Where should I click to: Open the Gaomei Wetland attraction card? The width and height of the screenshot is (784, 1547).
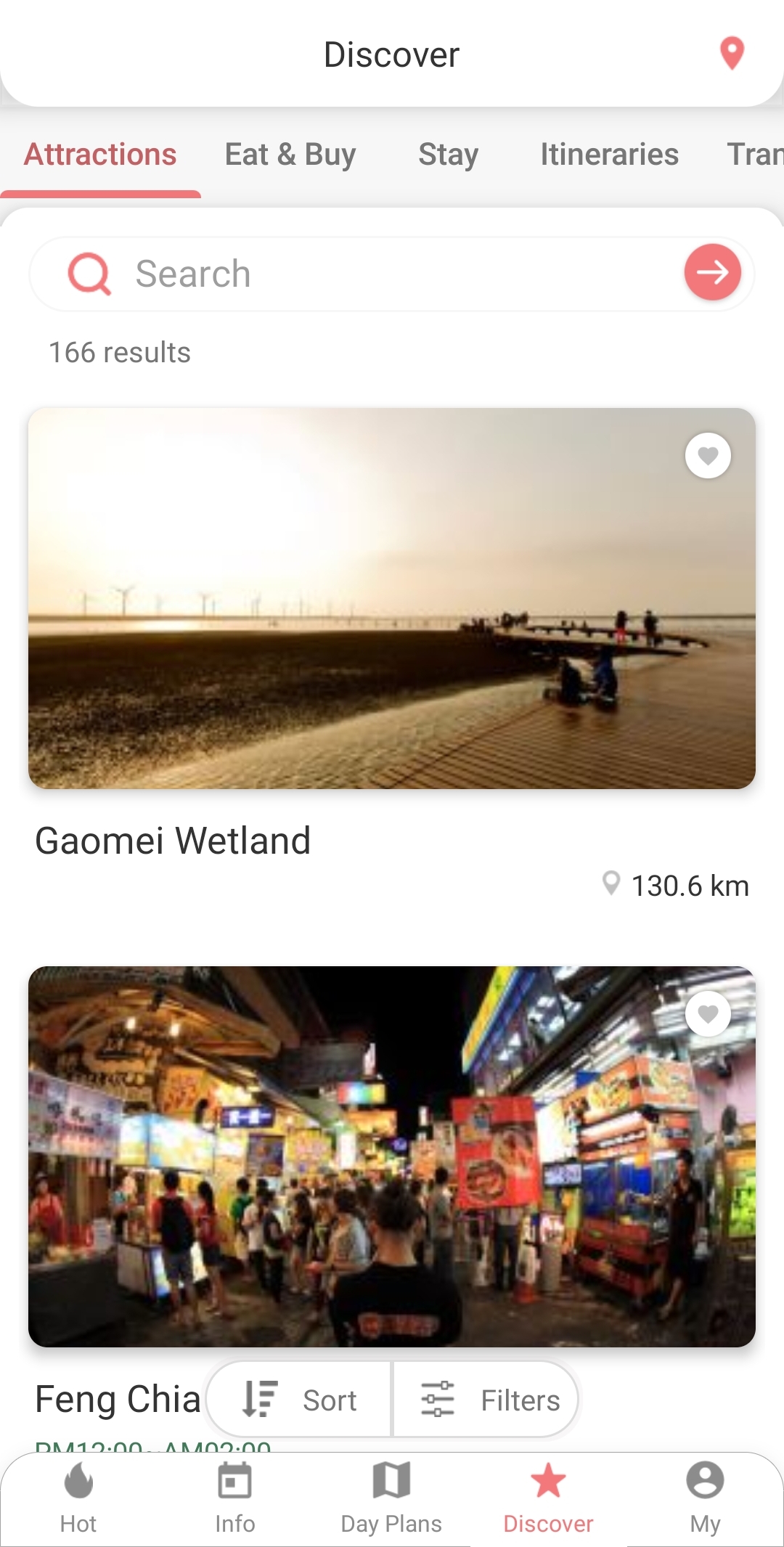392,598
